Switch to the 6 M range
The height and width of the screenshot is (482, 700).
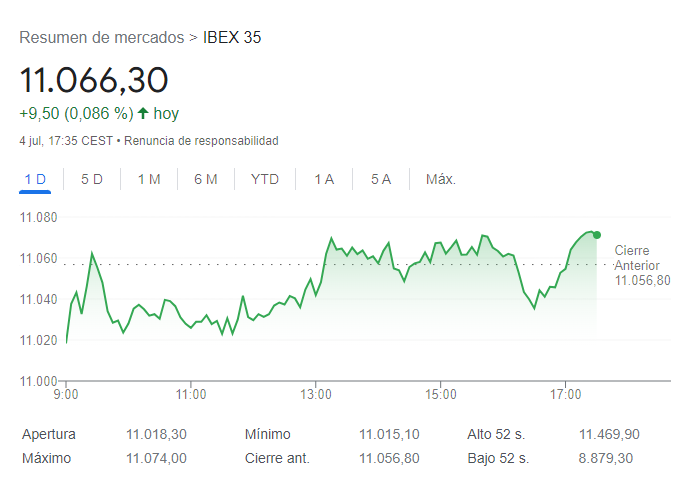point(206,179)
